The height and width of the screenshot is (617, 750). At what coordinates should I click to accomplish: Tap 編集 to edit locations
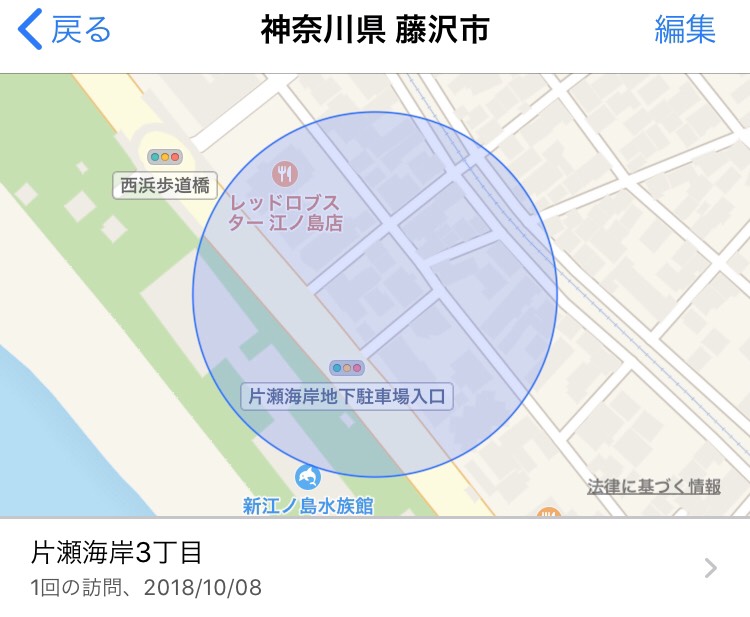click(x=685, y=30)
